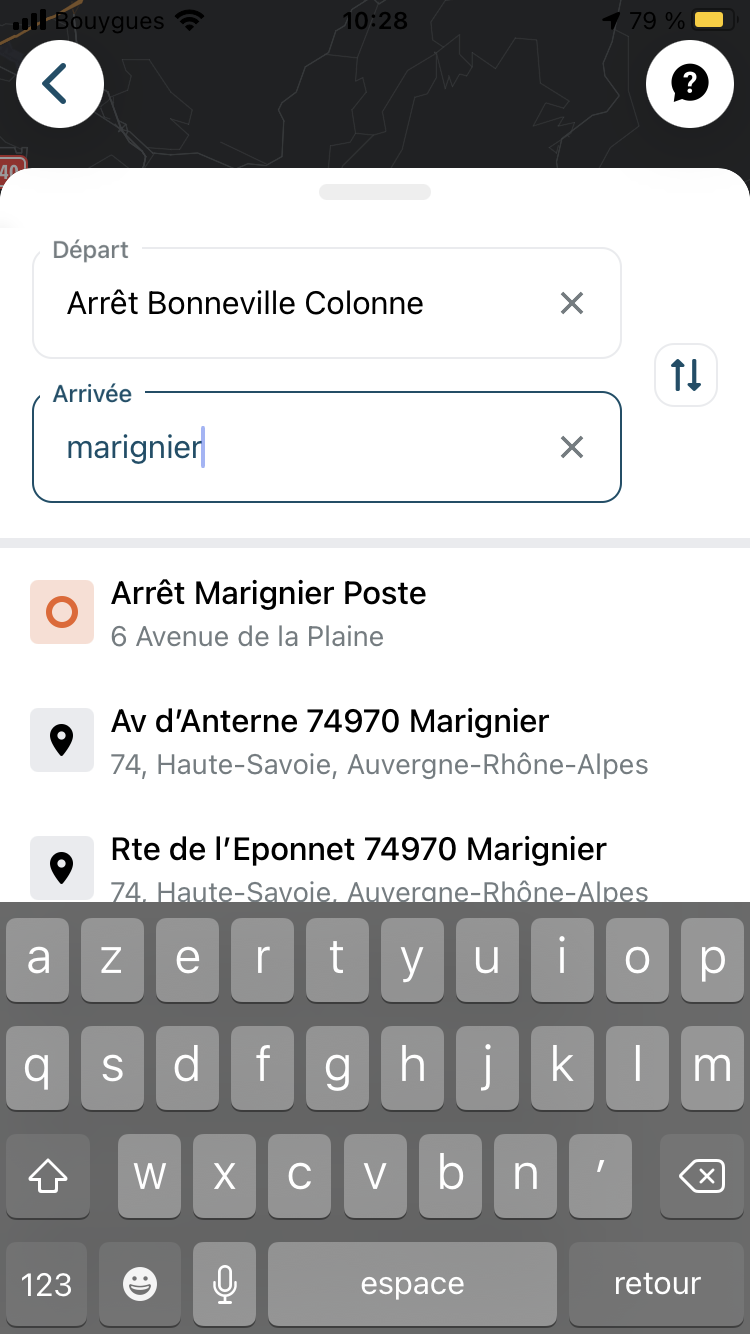This screenshot has width=750, height=1334.
Task: Swap departure and arrival locations
Action: click(x=686, y=375)
